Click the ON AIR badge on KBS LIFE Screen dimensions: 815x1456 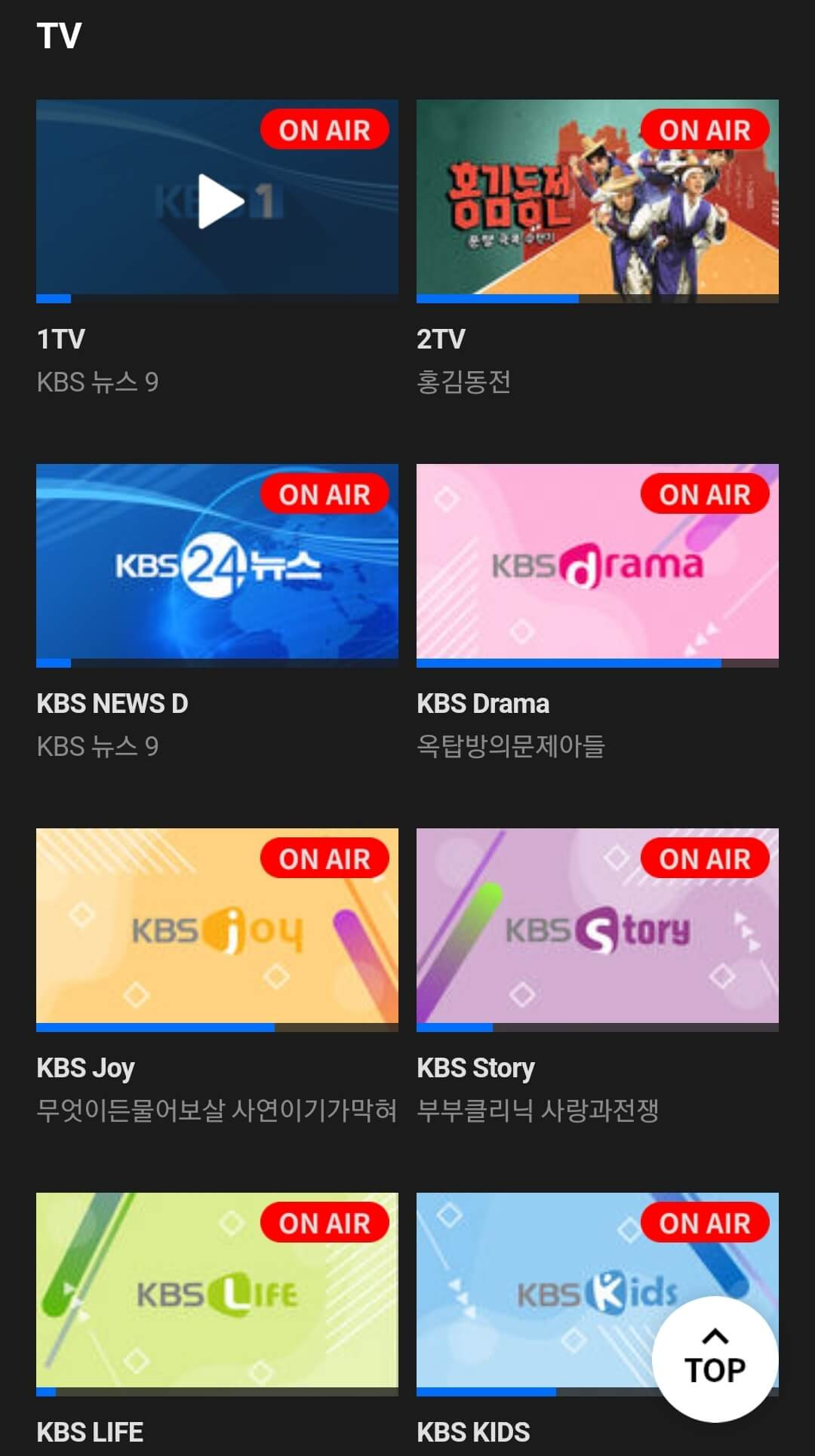[x=325, y=1223]
